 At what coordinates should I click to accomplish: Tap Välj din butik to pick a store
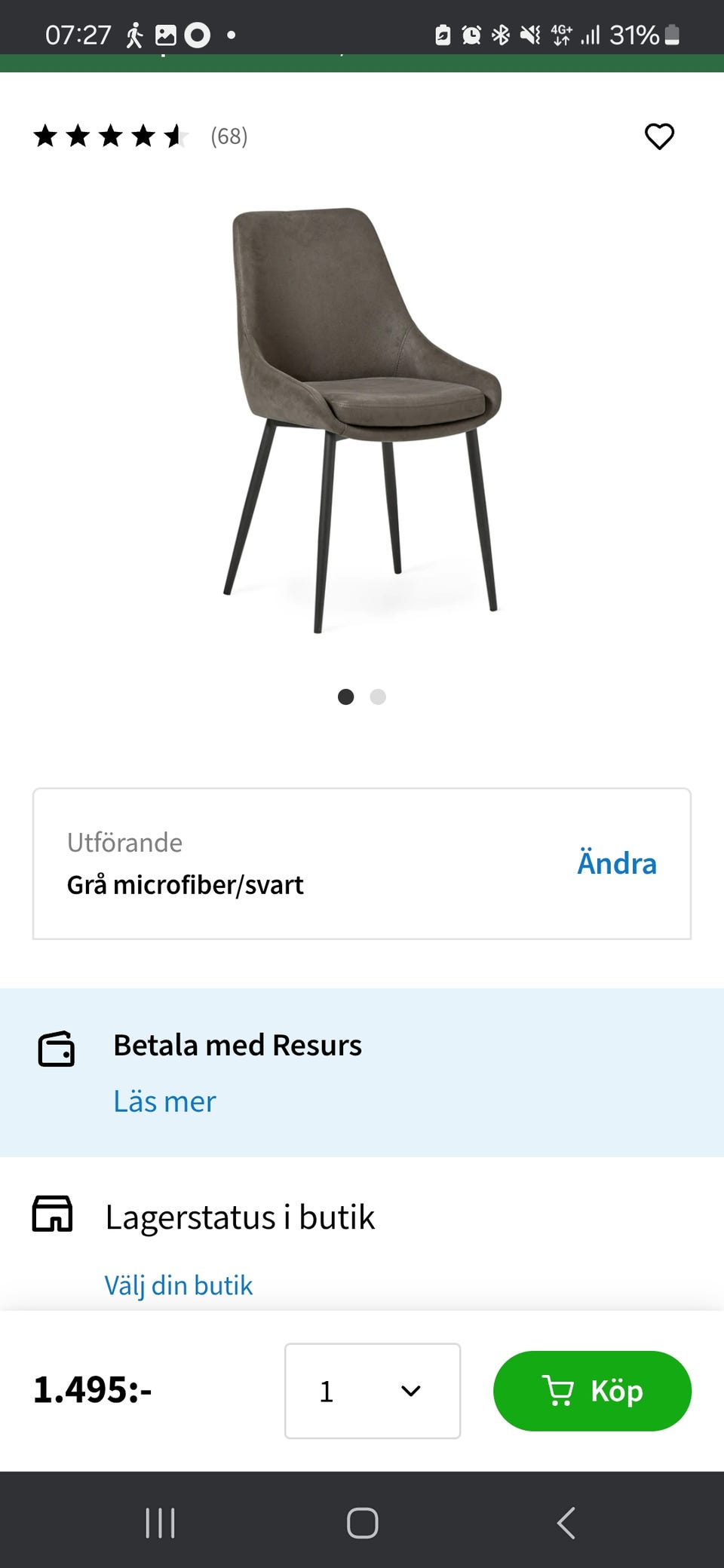point(177,1285)
